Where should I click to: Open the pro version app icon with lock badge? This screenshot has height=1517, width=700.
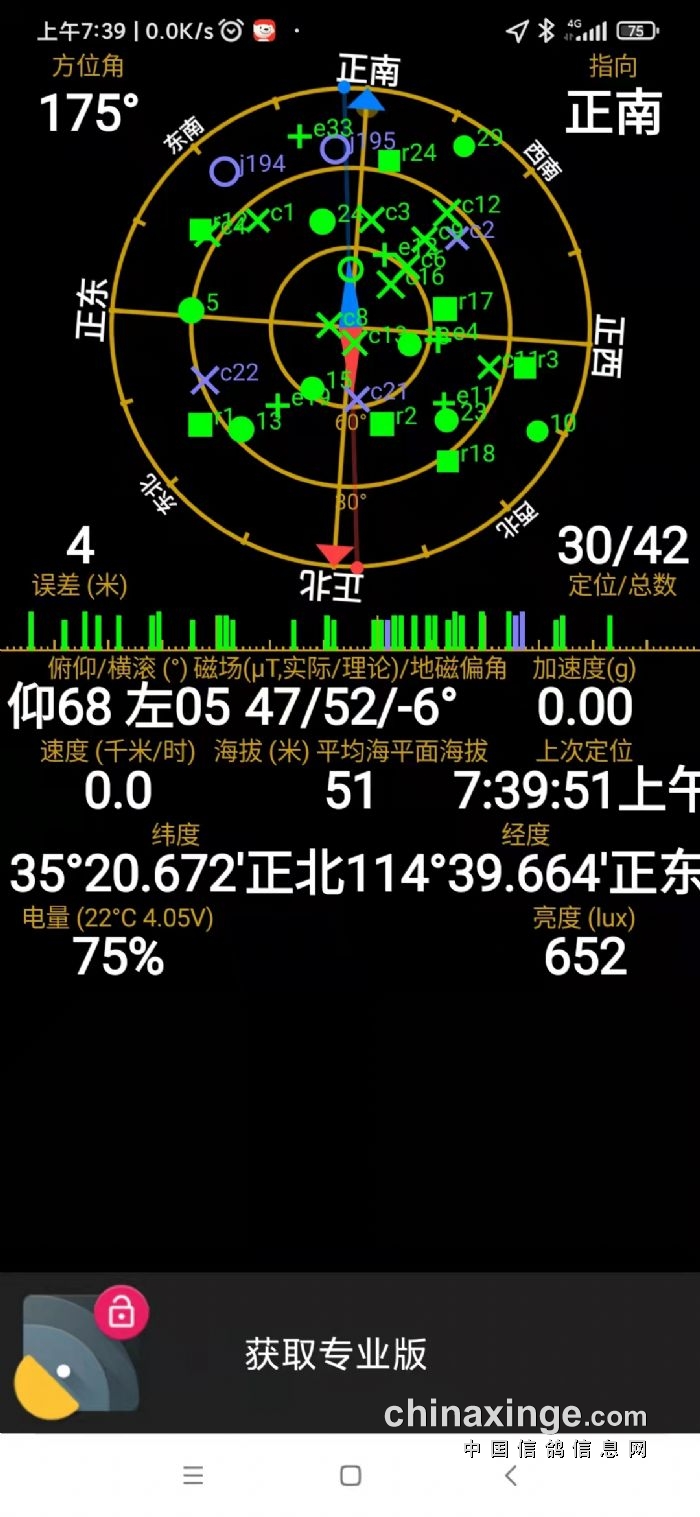(x=78, y=1354)
